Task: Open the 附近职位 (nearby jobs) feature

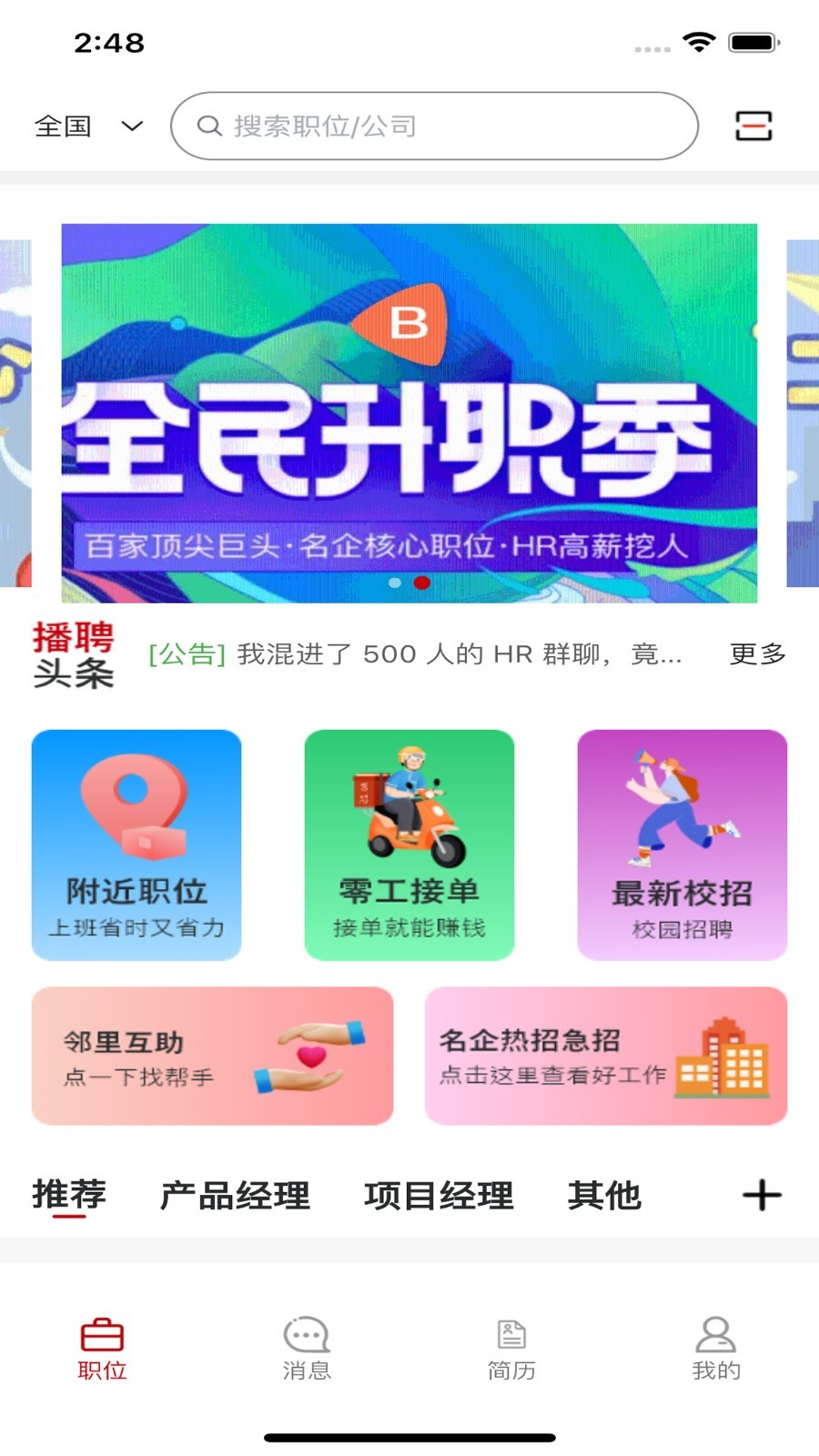Action: point(136,844)
